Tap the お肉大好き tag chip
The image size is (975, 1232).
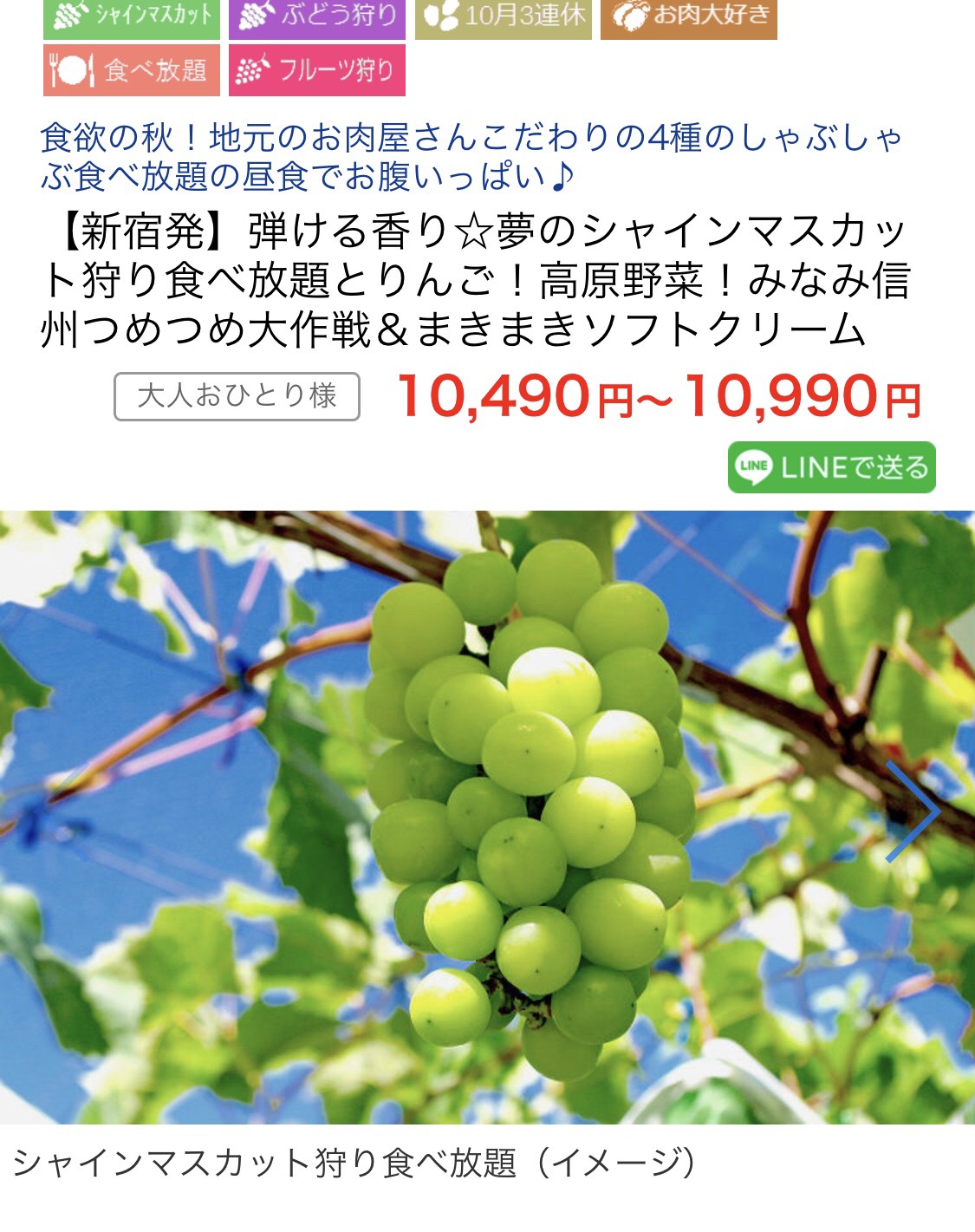point(689,16)
